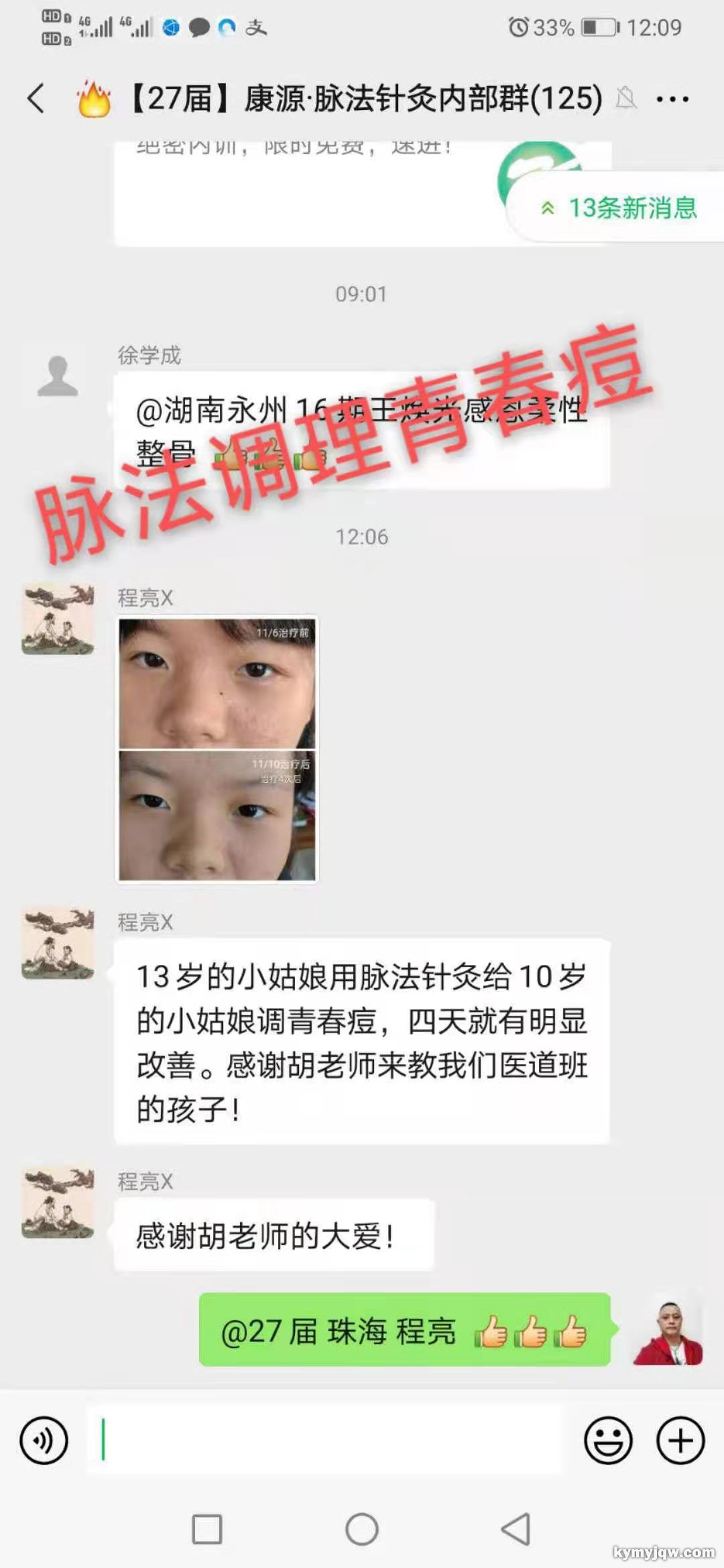View 徐学成's profile avatar

click(58, 376)
